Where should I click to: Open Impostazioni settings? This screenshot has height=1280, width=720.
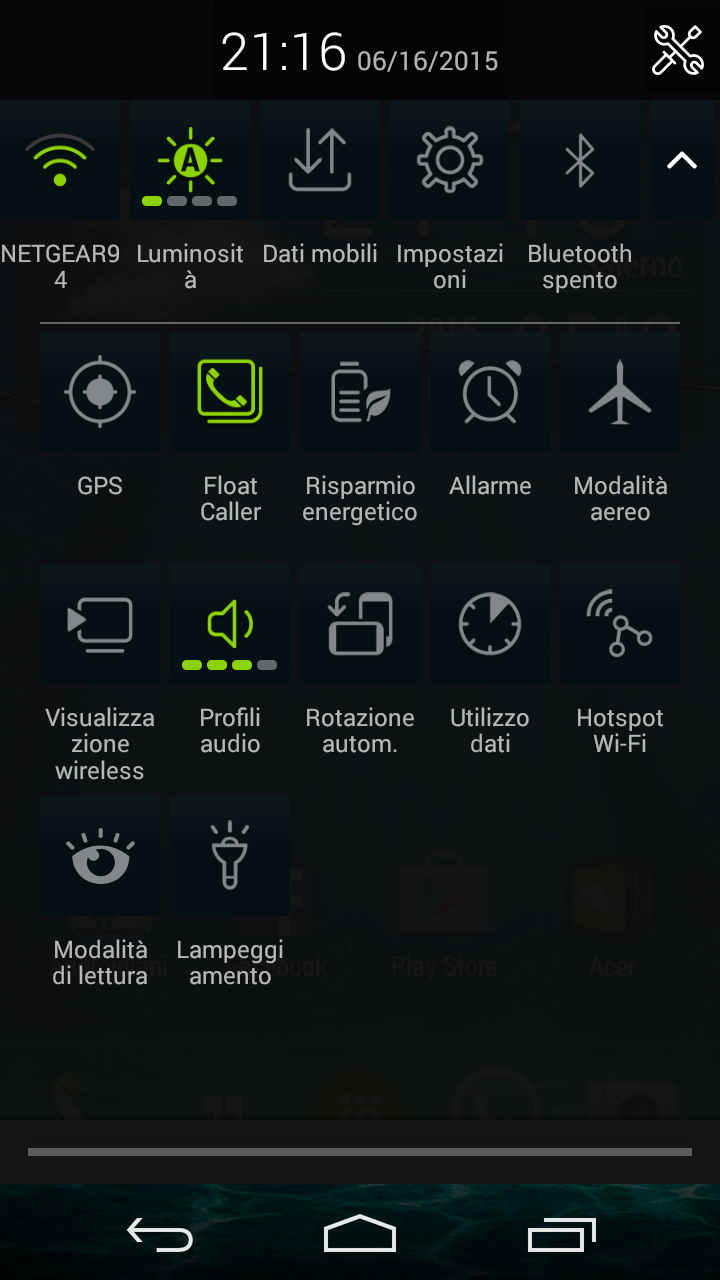pyautogui.click(x=450, y=162)
